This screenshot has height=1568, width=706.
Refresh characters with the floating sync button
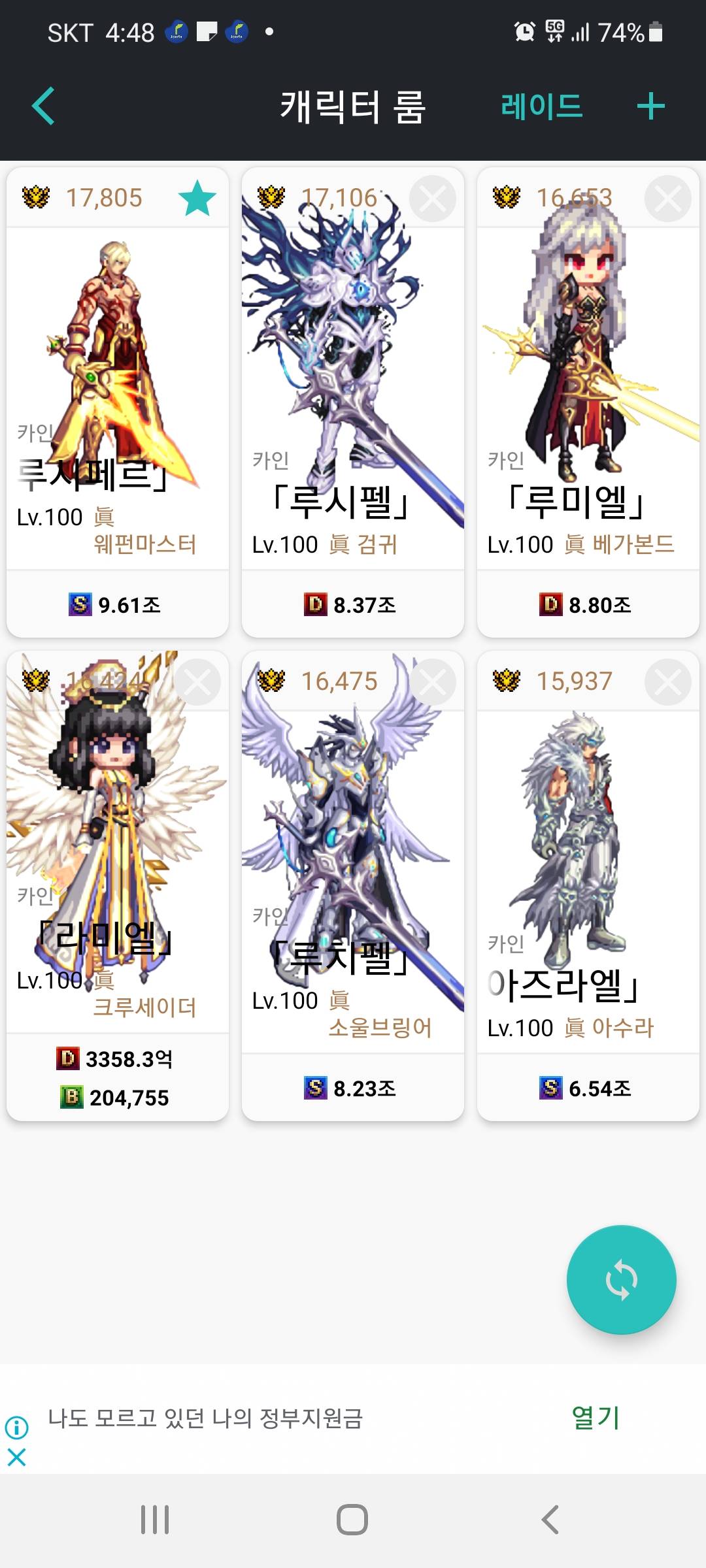[x=621, y=1279]
